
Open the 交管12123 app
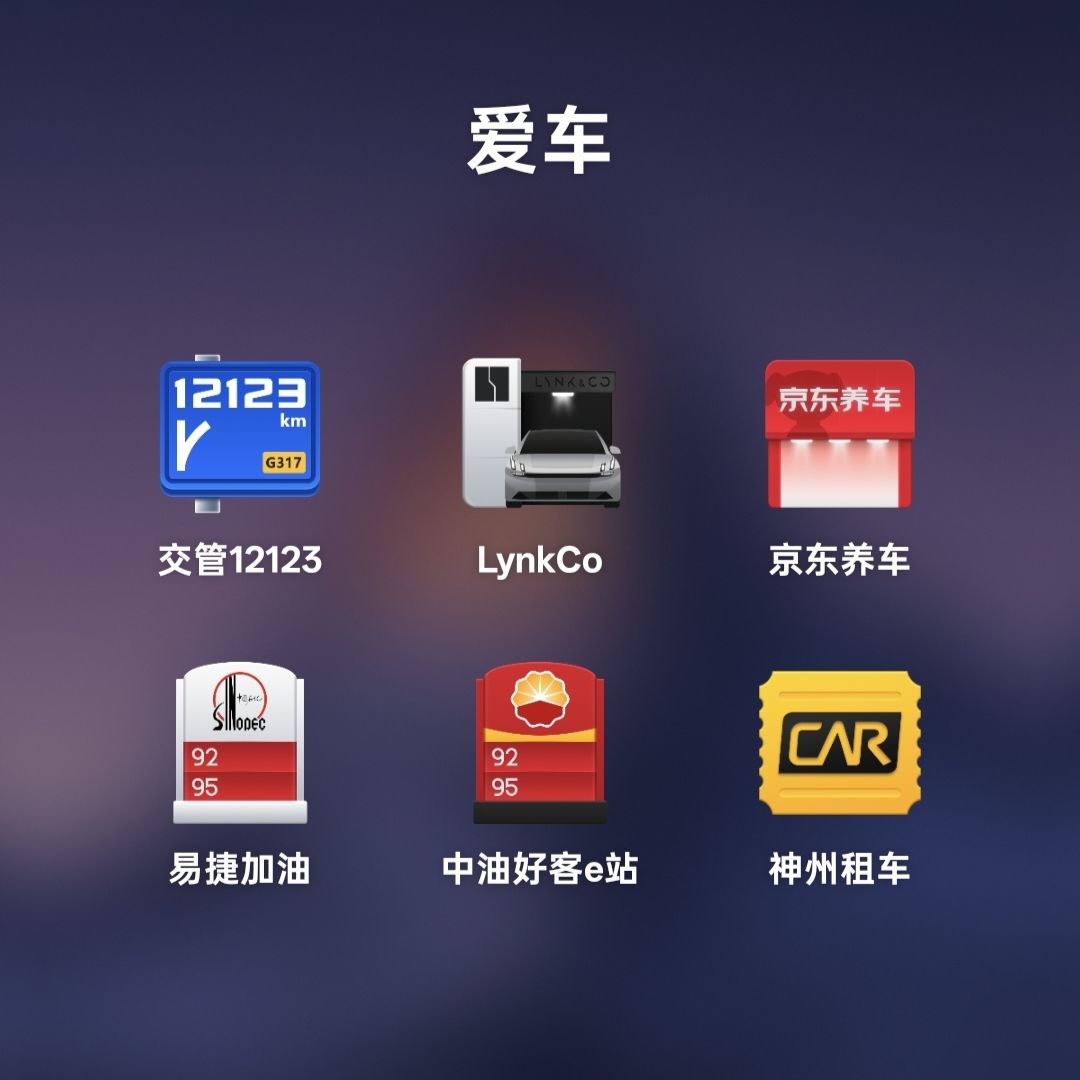(x=240, y=433)
